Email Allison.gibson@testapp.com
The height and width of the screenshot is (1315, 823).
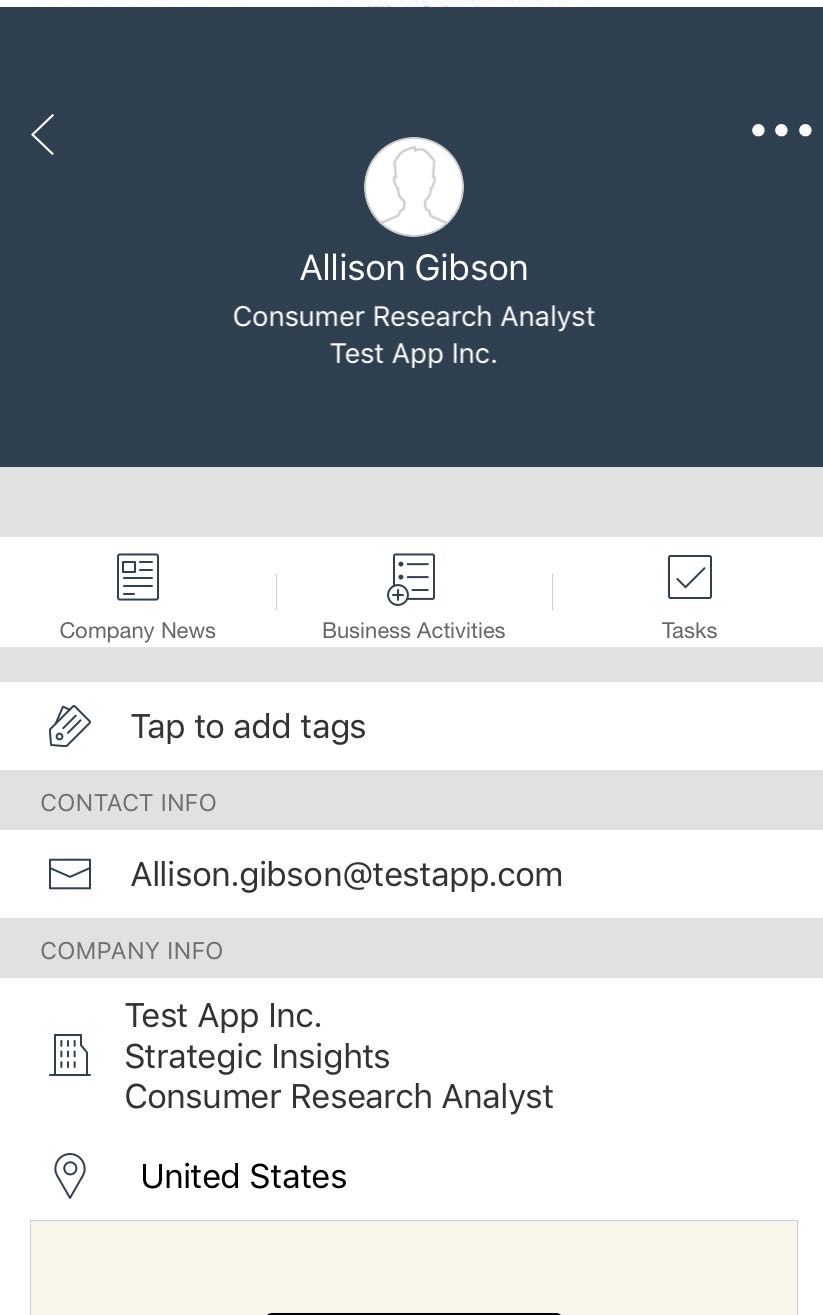coord(346,875)
